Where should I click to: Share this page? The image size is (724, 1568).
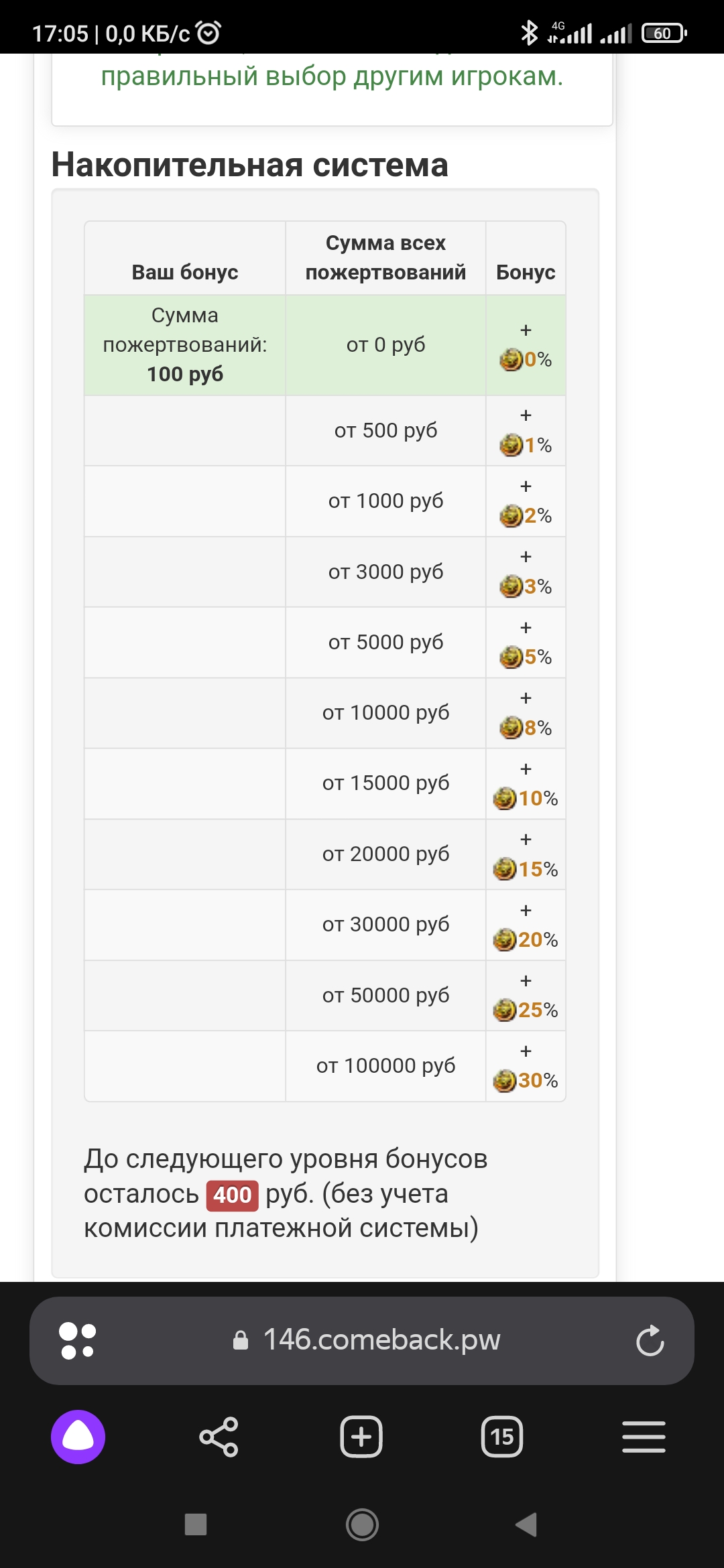coord(219,1437)
